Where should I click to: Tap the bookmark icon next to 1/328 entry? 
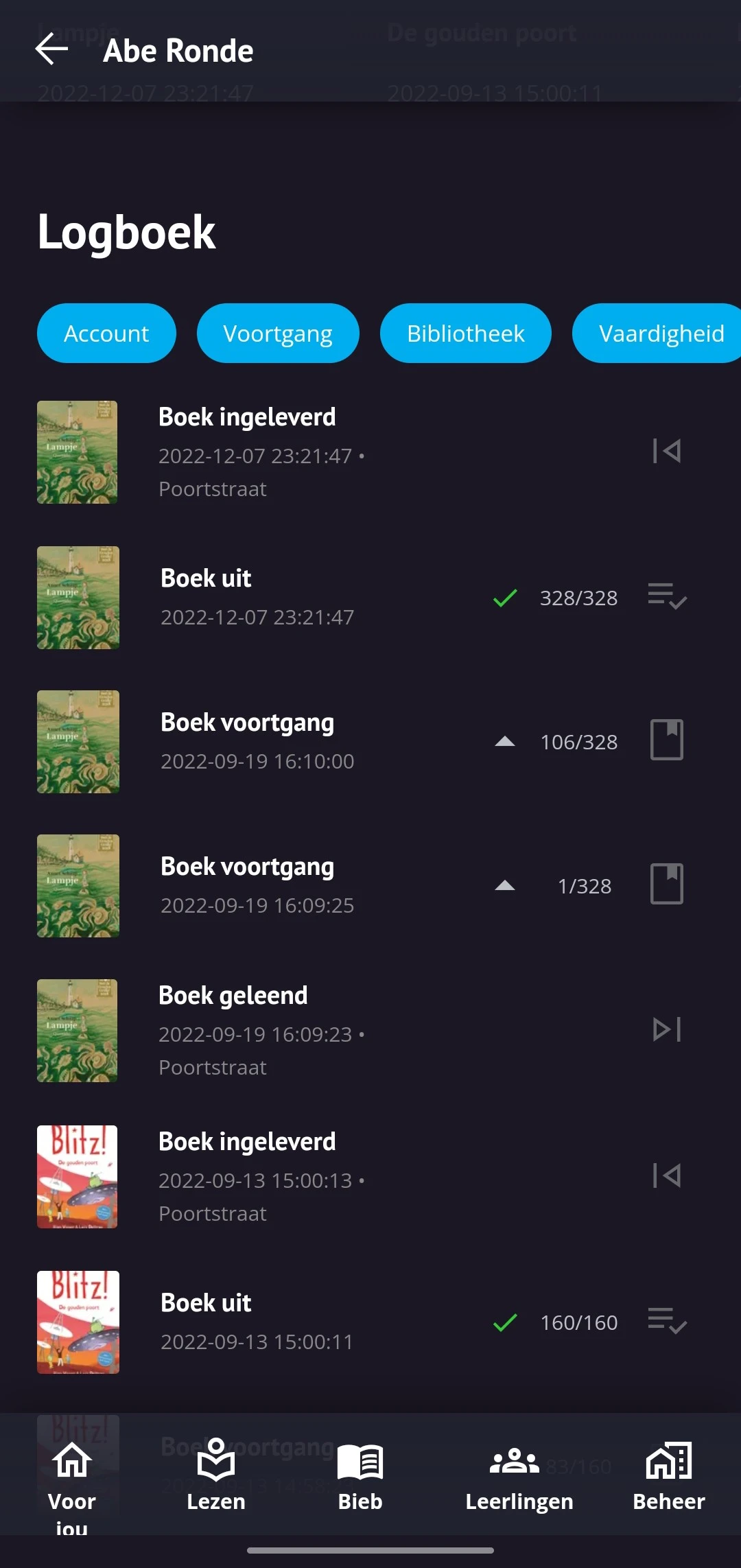[666, 885]
